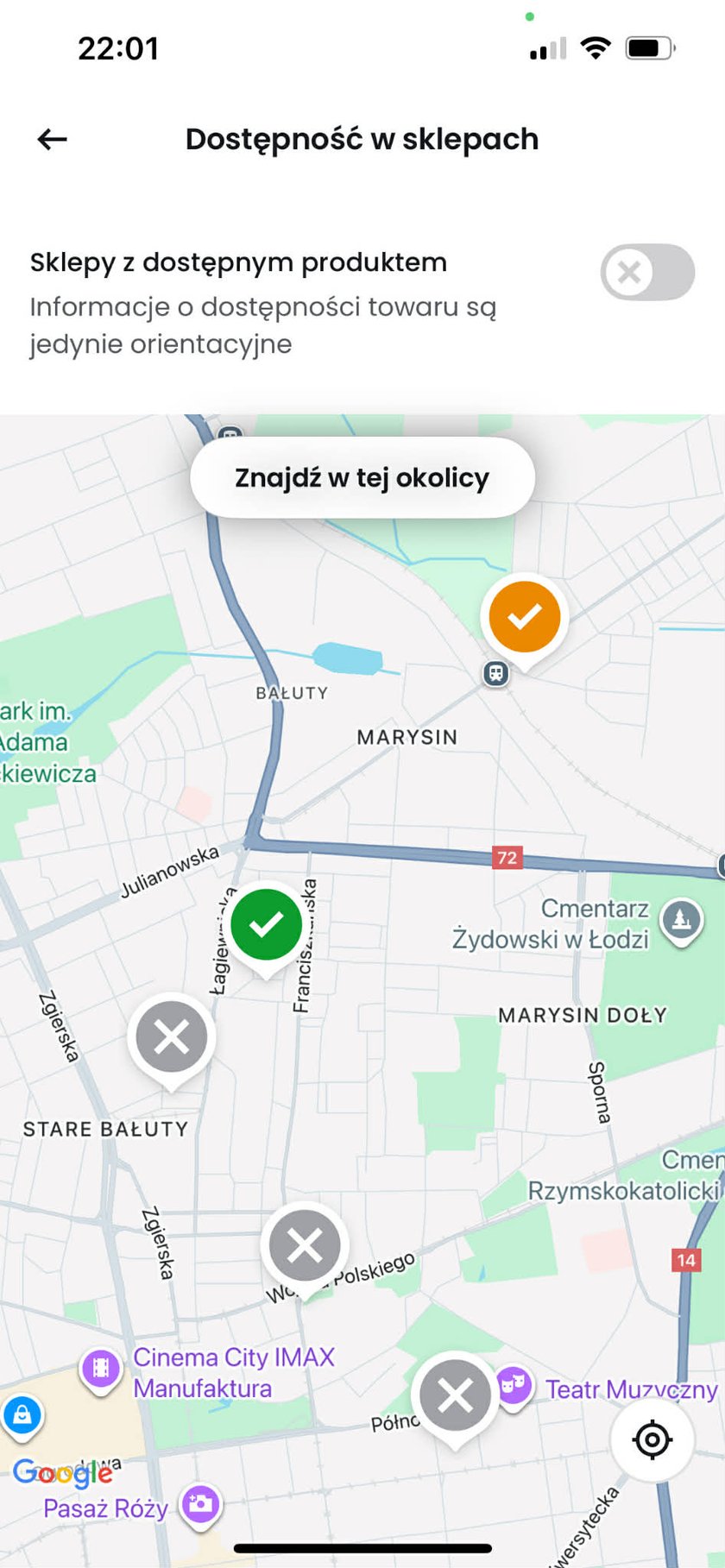Select the Bałuty district label on the map

293,693
